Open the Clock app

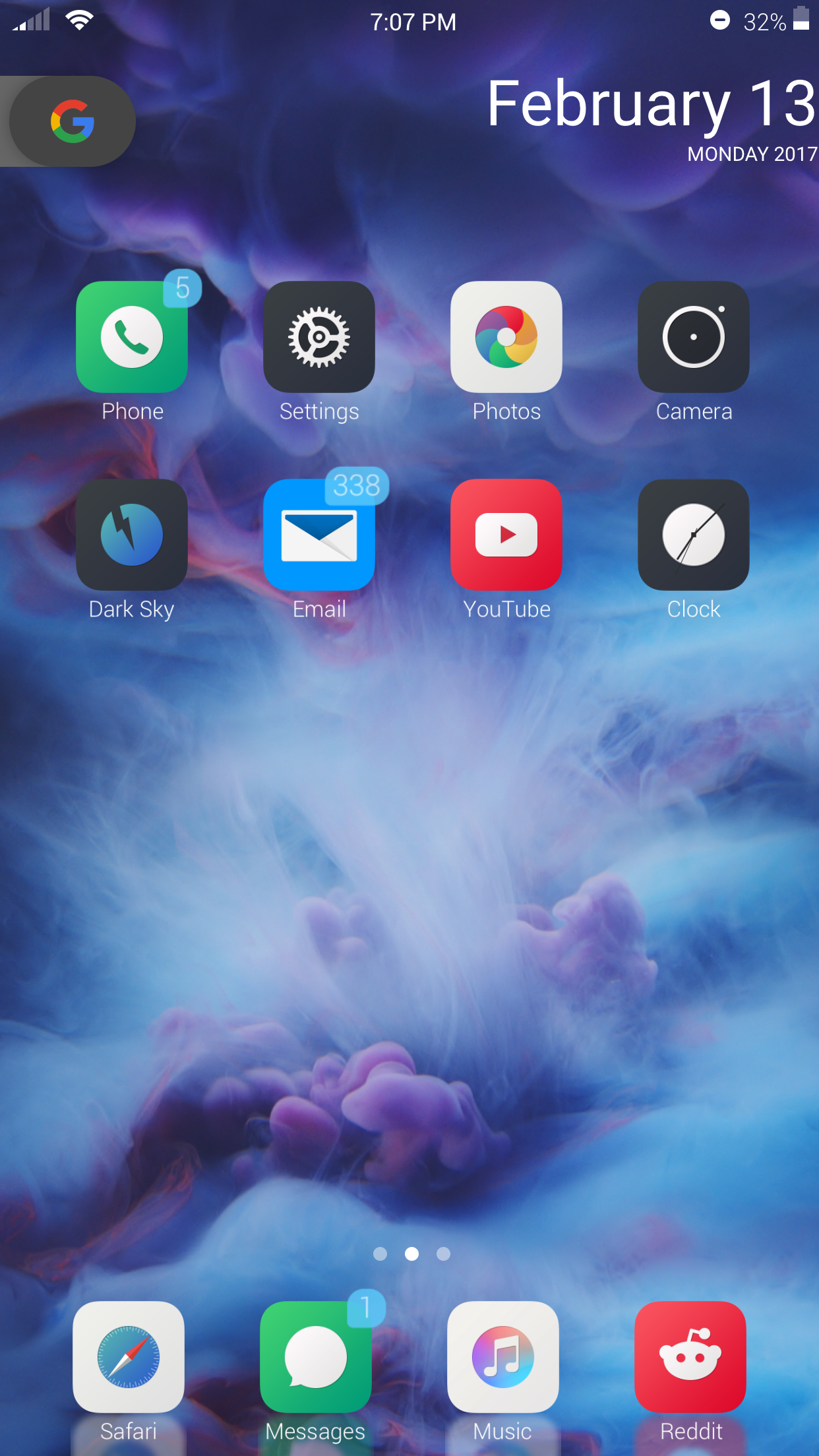(694, 535)
